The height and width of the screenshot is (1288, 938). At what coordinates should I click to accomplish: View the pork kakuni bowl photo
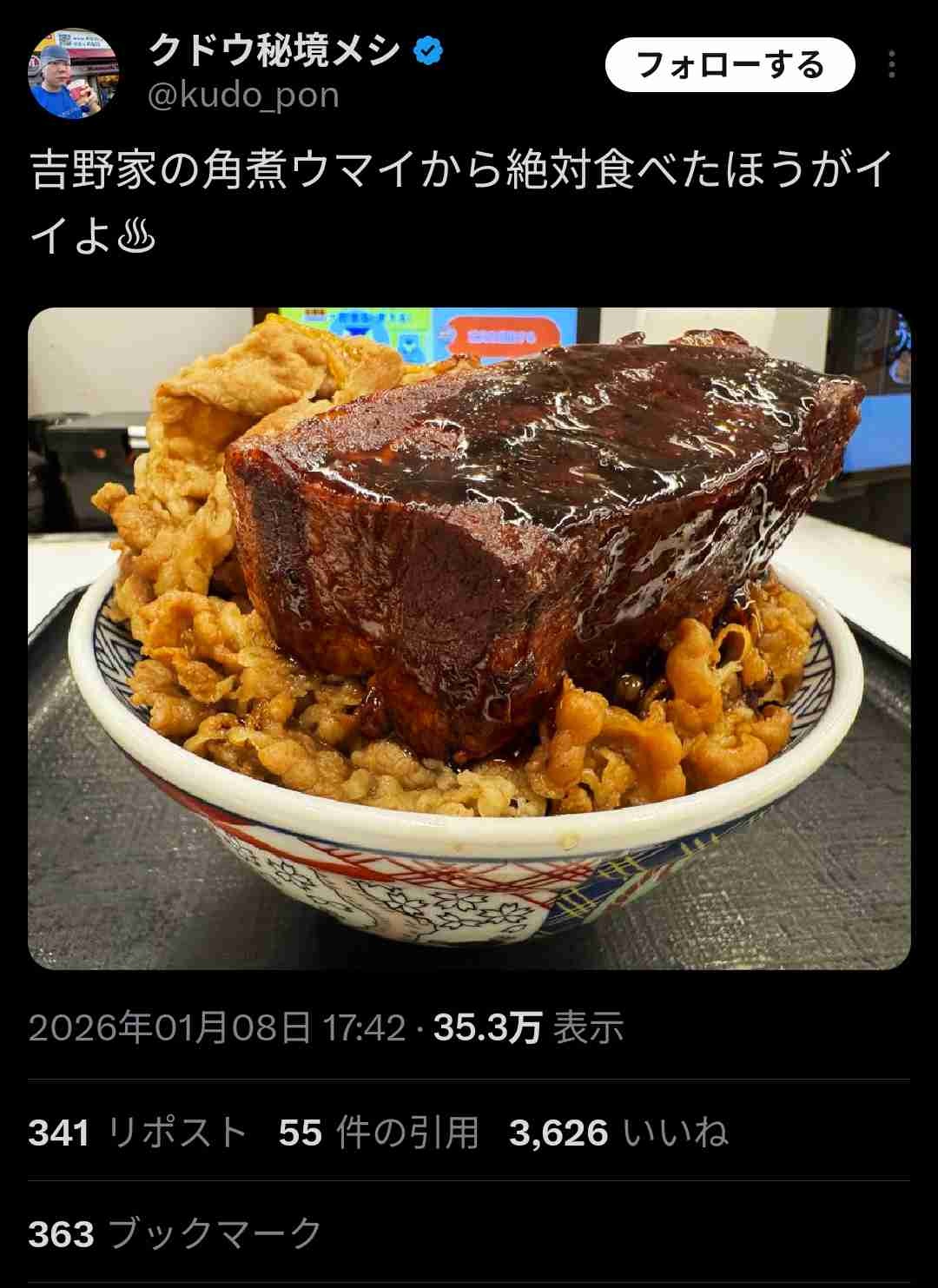click(469, 638)
